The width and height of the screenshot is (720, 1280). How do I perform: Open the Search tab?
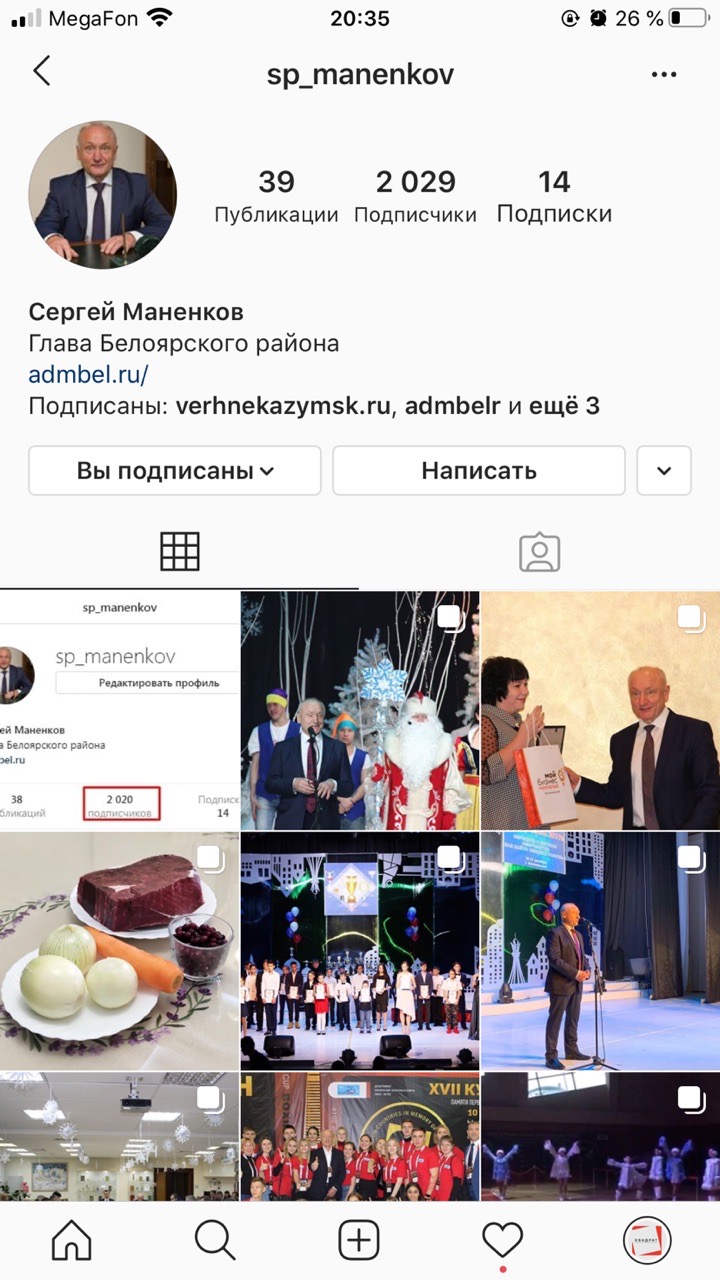[x=214, y=1241]
